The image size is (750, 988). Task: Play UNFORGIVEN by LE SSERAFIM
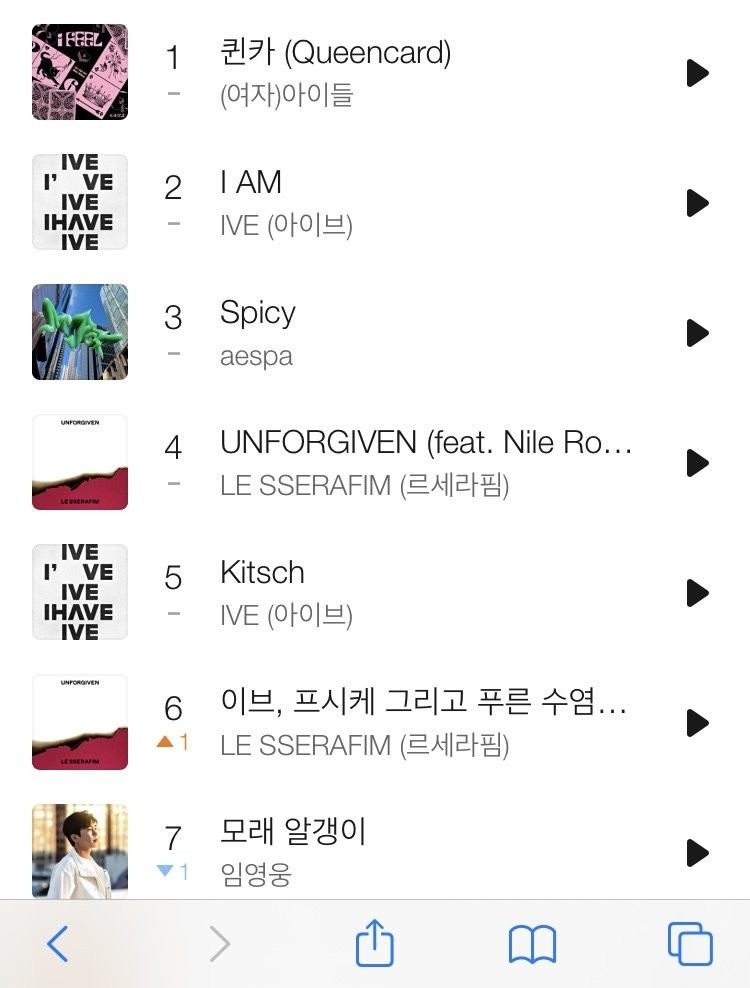click(697, 463)
